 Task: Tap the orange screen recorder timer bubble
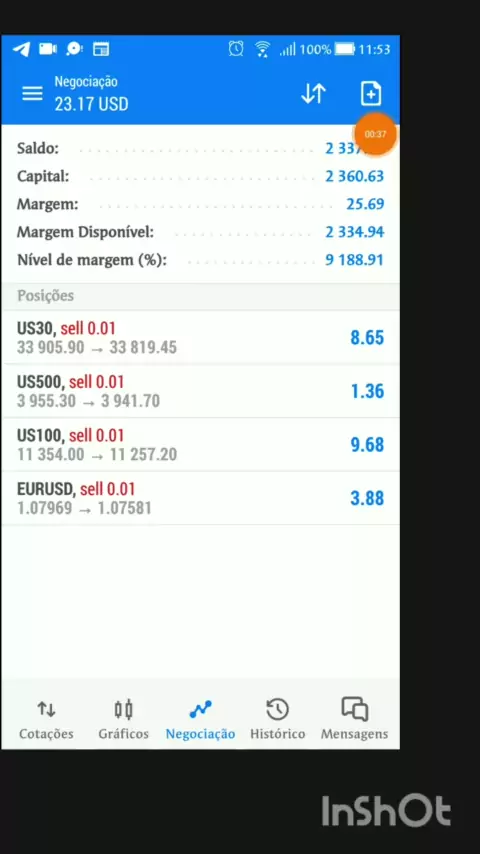375,134
